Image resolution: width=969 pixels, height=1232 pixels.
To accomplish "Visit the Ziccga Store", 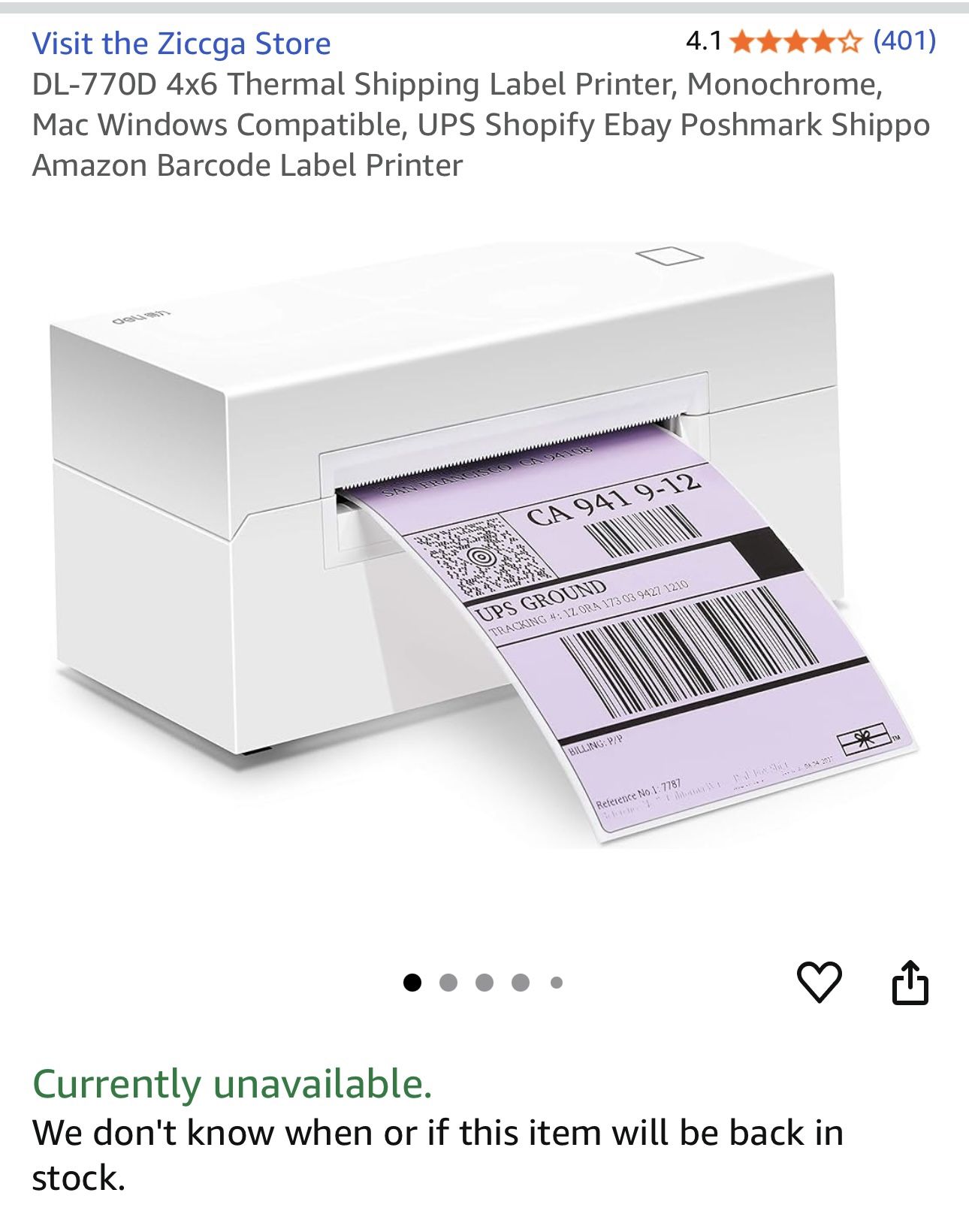I will click(x=180, y=43).
